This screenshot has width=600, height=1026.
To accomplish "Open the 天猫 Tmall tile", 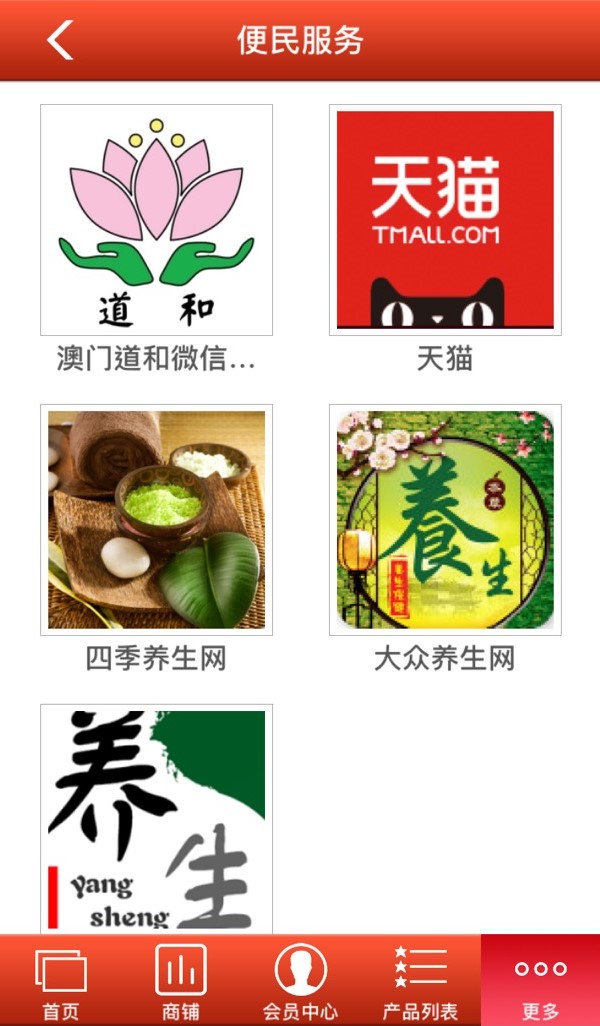I will [445, 220].
